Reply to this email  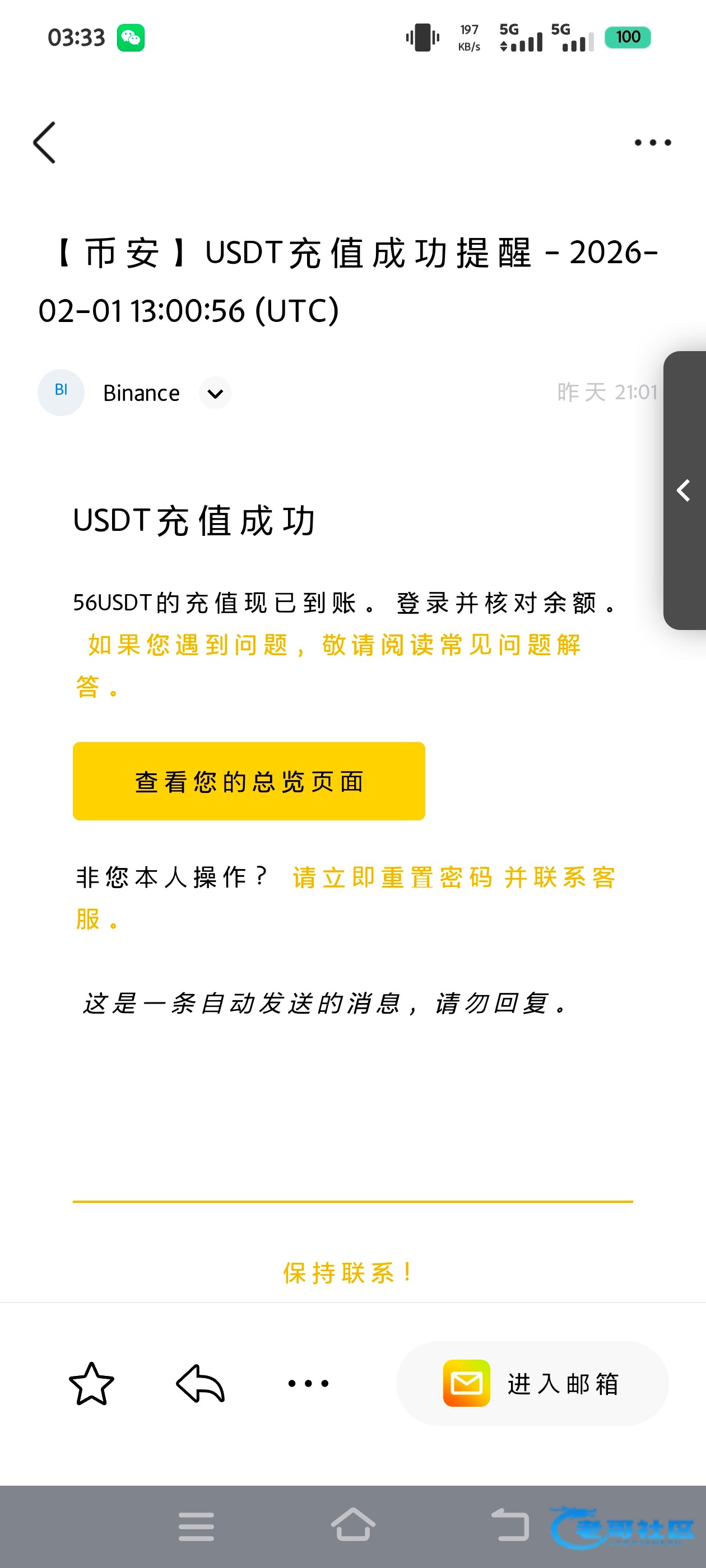point(201,1384)
